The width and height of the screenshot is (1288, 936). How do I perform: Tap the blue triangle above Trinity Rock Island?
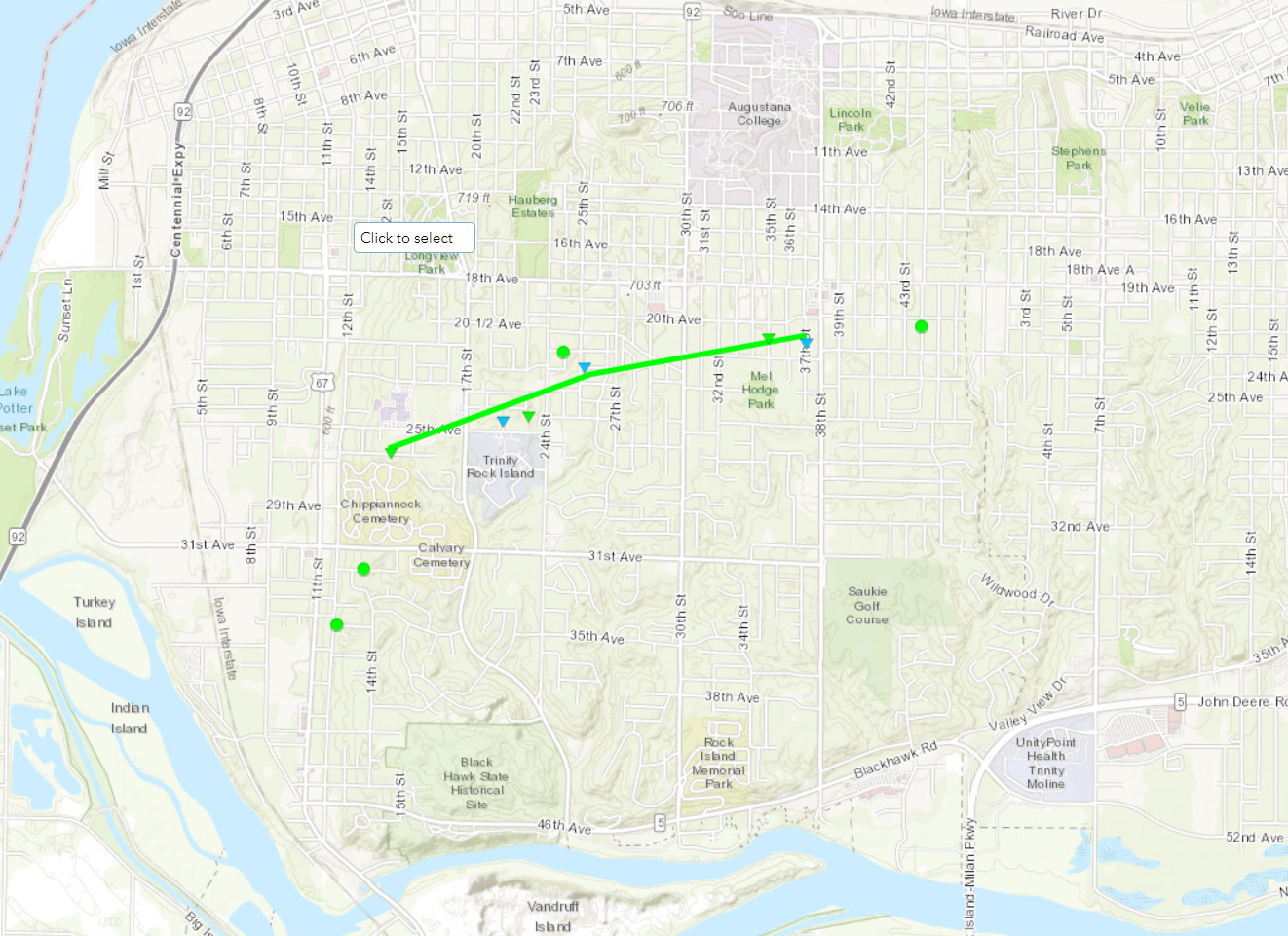(503, 422)
